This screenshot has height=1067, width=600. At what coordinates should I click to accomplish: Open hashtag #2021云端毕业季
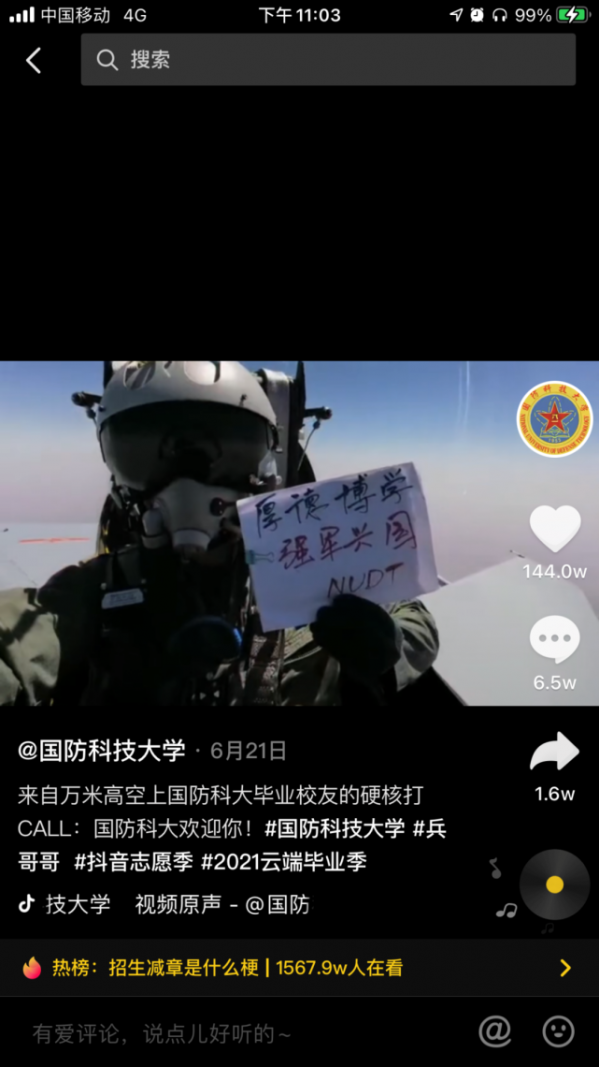tap(284, 862)
